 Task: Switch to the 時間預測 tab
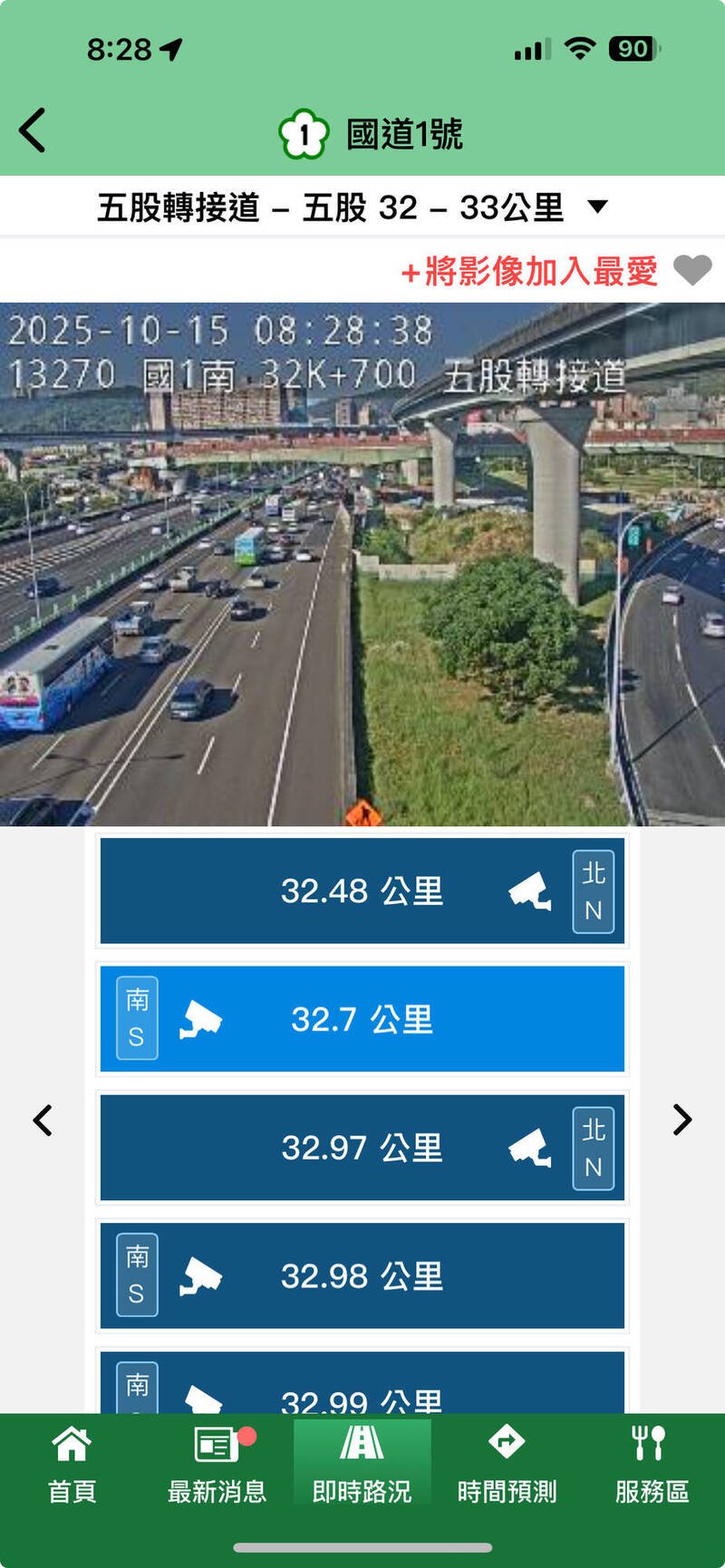click(x=507, y=1462)
